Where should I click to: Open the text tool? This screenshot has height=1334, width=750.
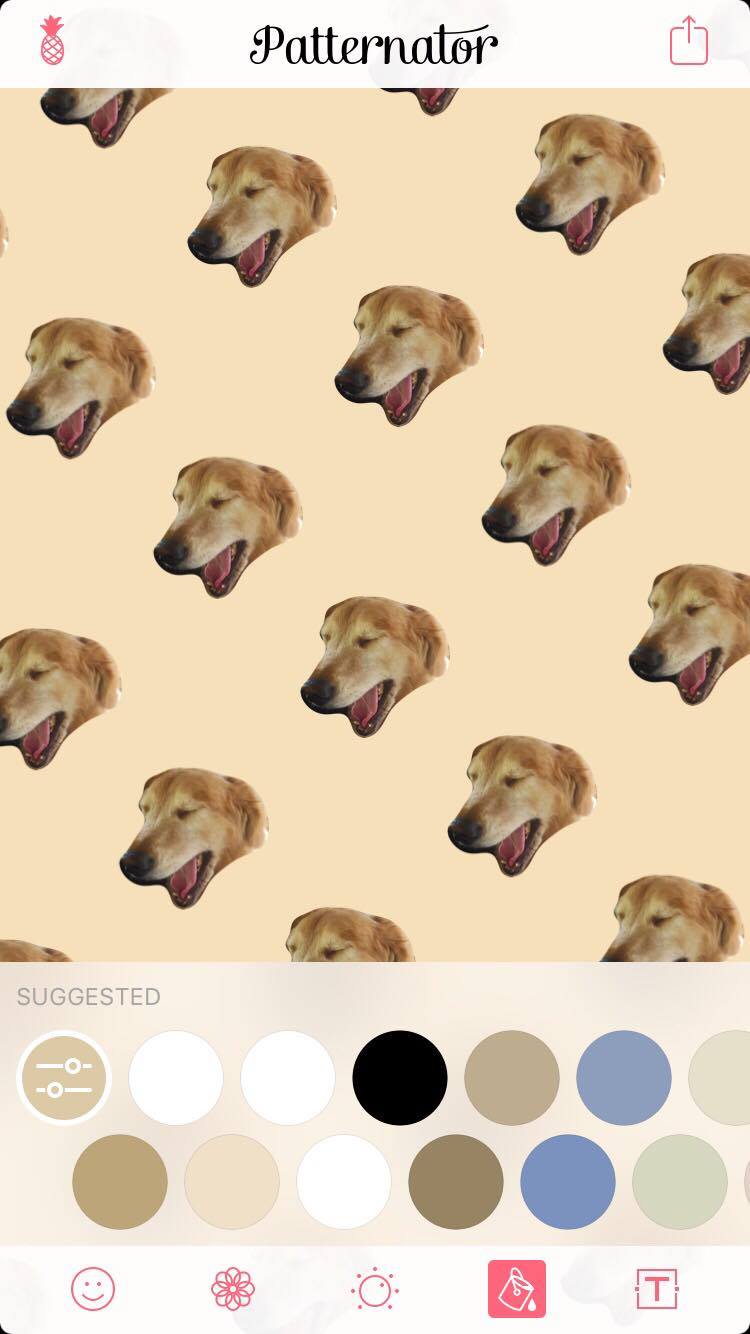[657, 1289]
